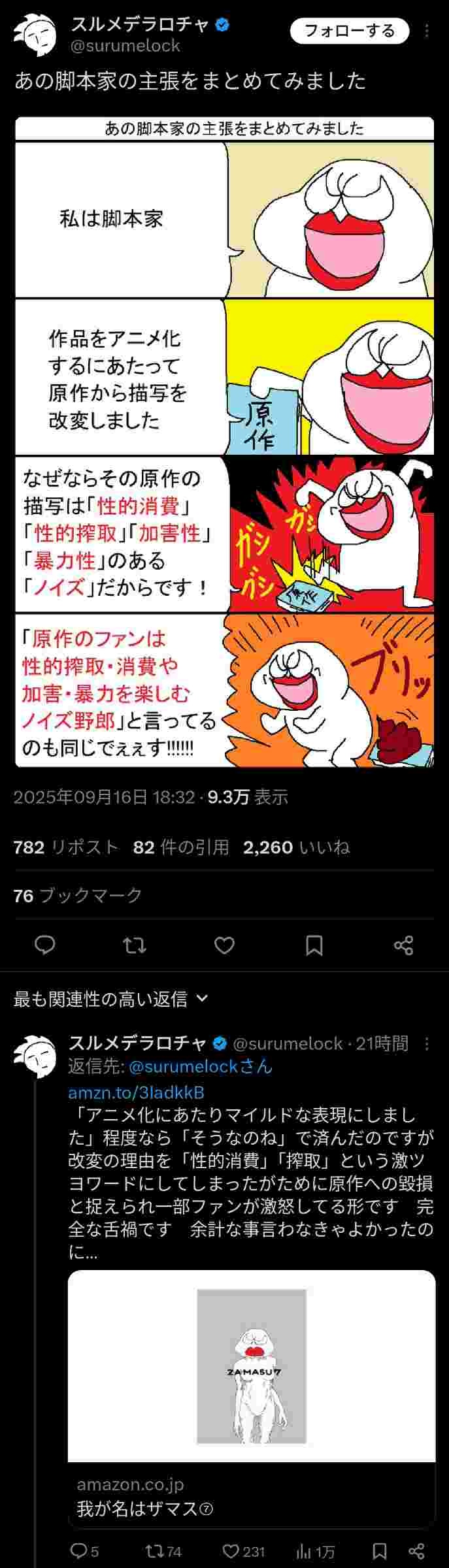Like the reply with 231 likes
Screen dimensions: 449x1568
(243, 1551)
